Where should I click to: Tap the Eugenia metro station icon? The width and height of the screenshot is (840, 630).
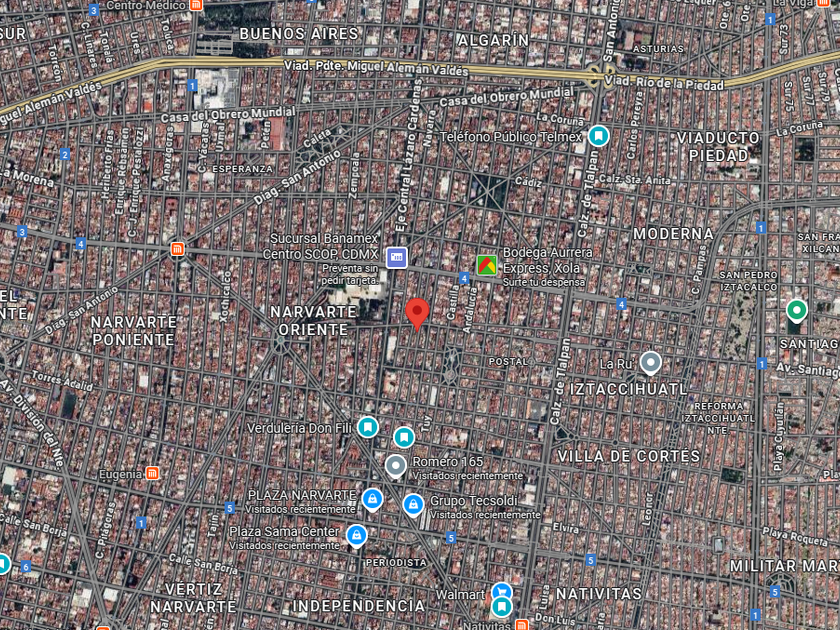152,472
